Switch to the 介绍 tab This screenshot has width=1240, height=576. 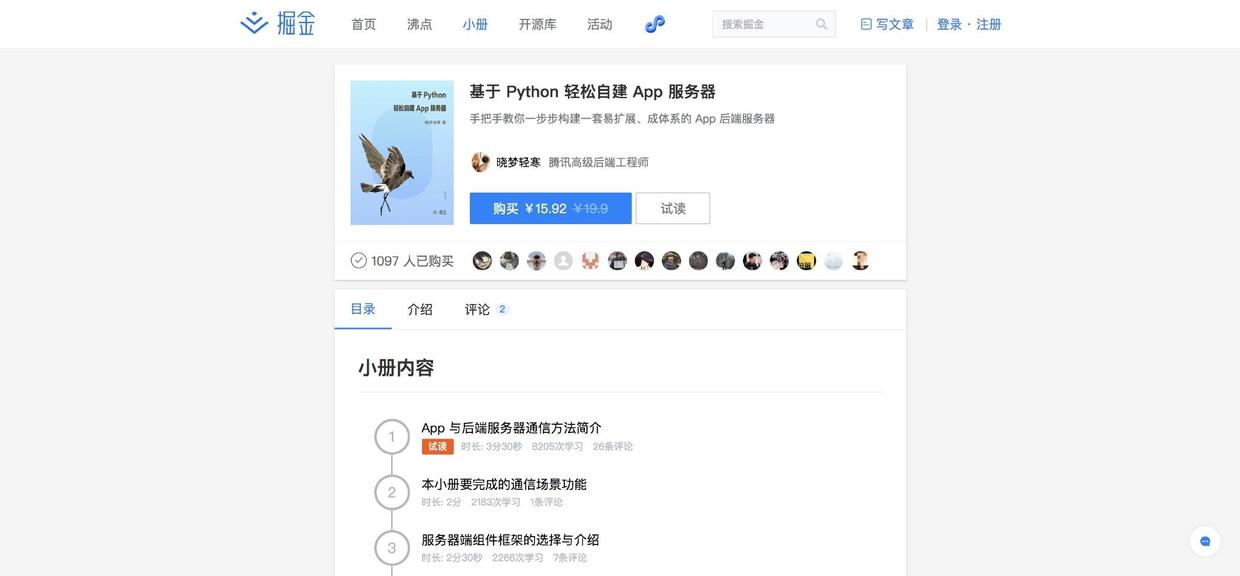point(420,309)
